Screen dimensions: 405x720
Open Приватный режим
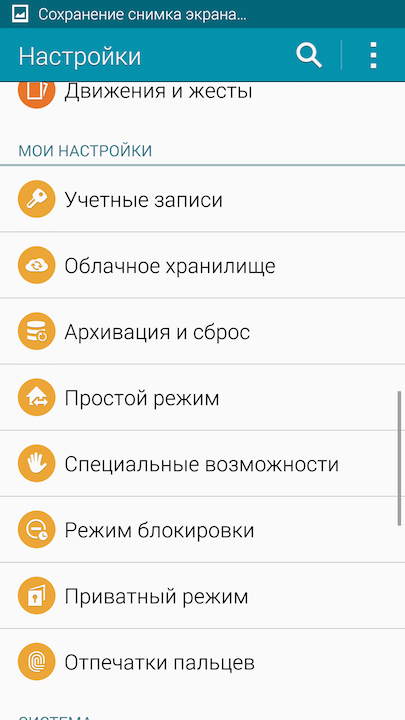[x=202, y=596]
